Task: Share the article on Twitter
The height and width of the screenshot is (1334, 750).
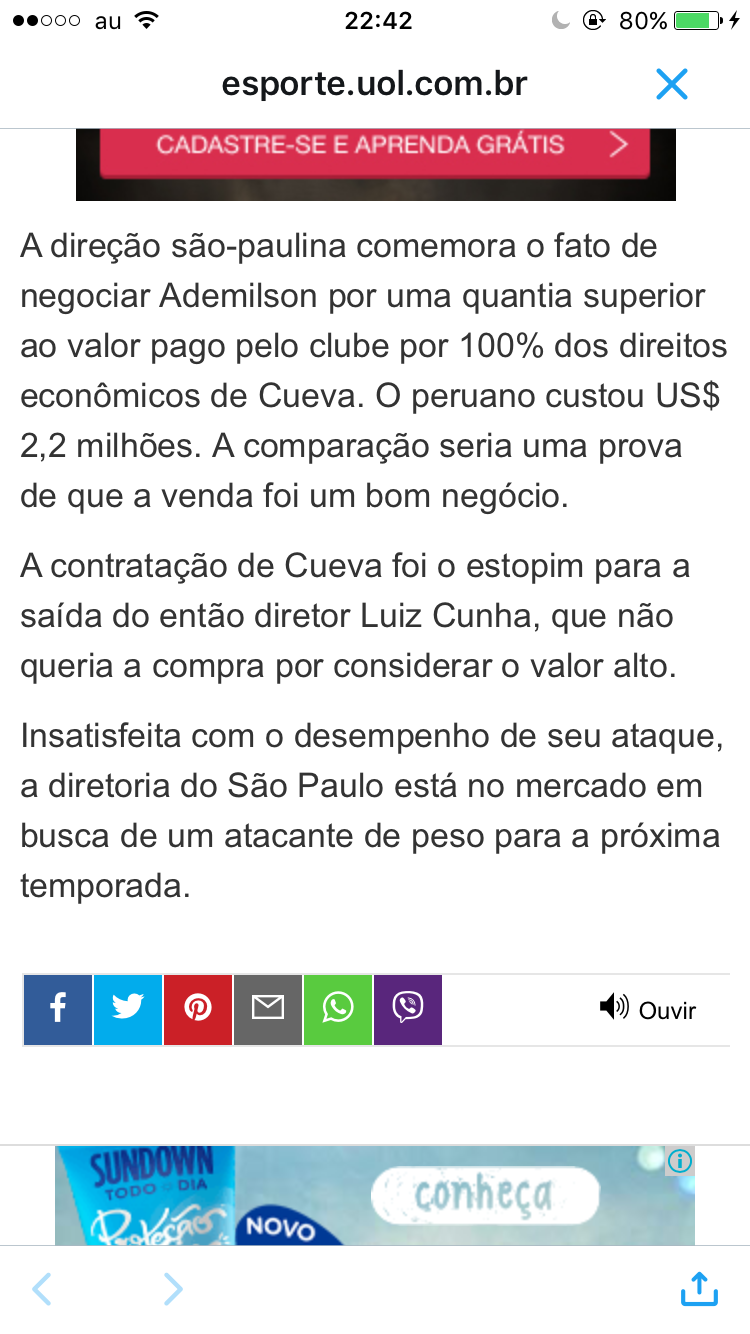Action: click(x=128, y=1009)
